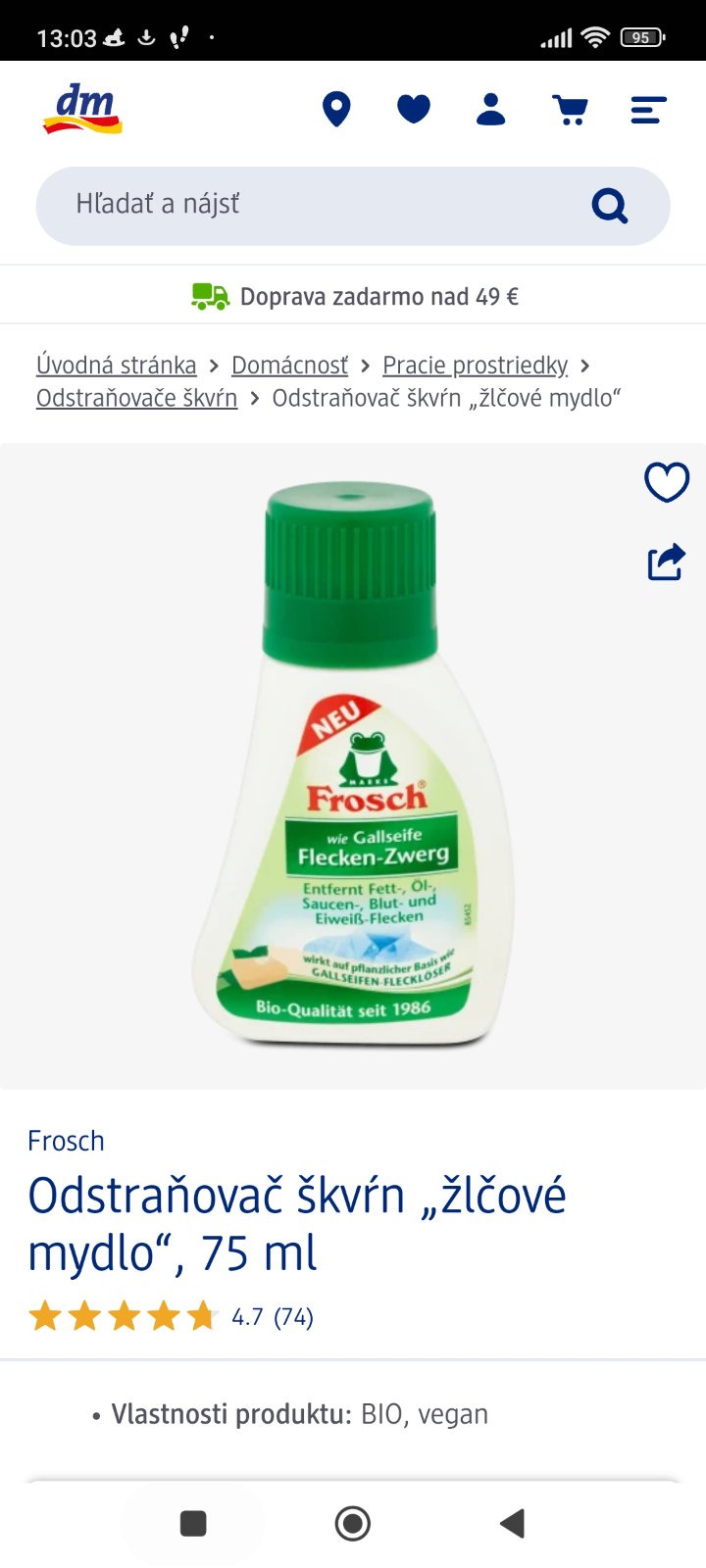
Task: Go to 'Úvodná stránka' breadcrumb
Action: click(116, 366)
